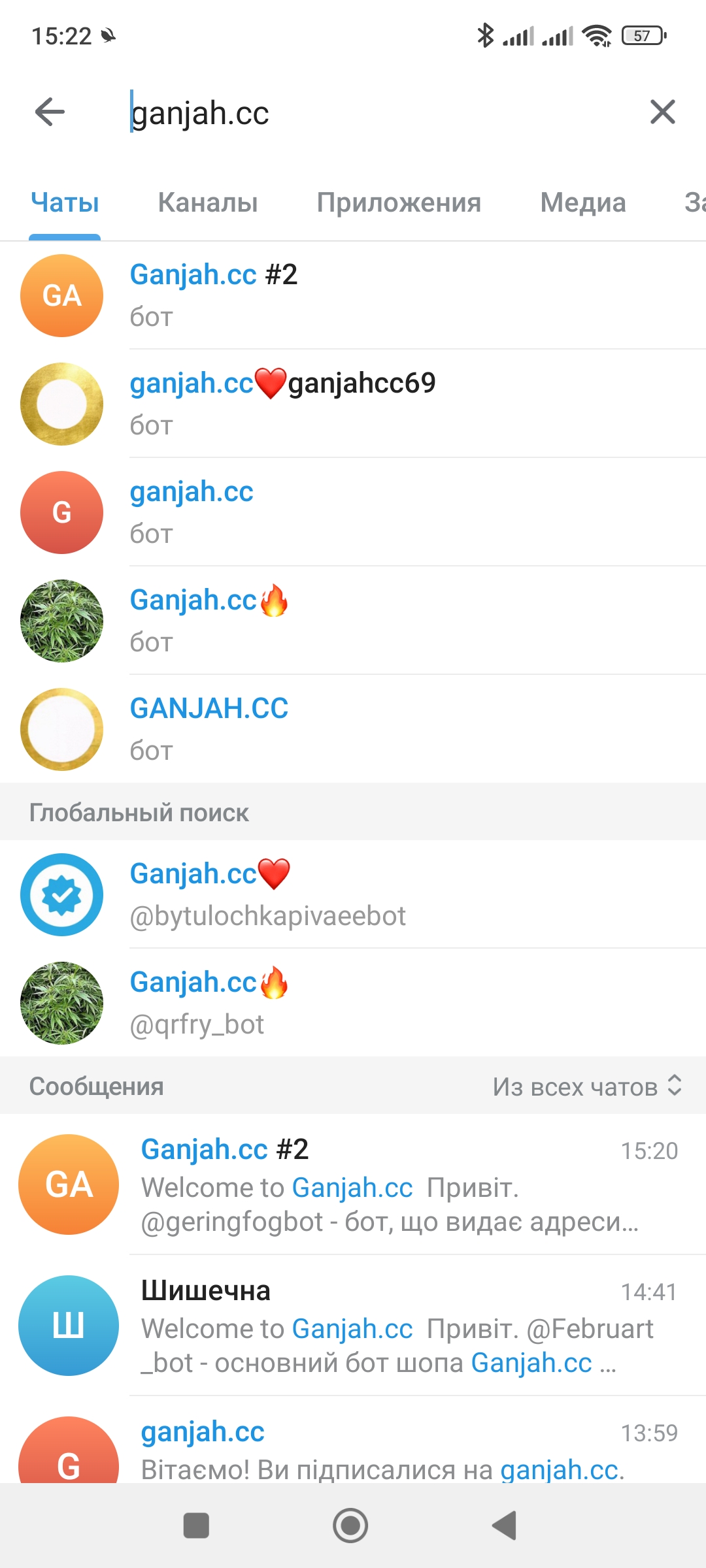The height and width of the screenshot is (1568, 706).
Task: Open the ganjah.cc ganjahcc69 bot chat
Action: pyautogui.click(x=353, y=404)
